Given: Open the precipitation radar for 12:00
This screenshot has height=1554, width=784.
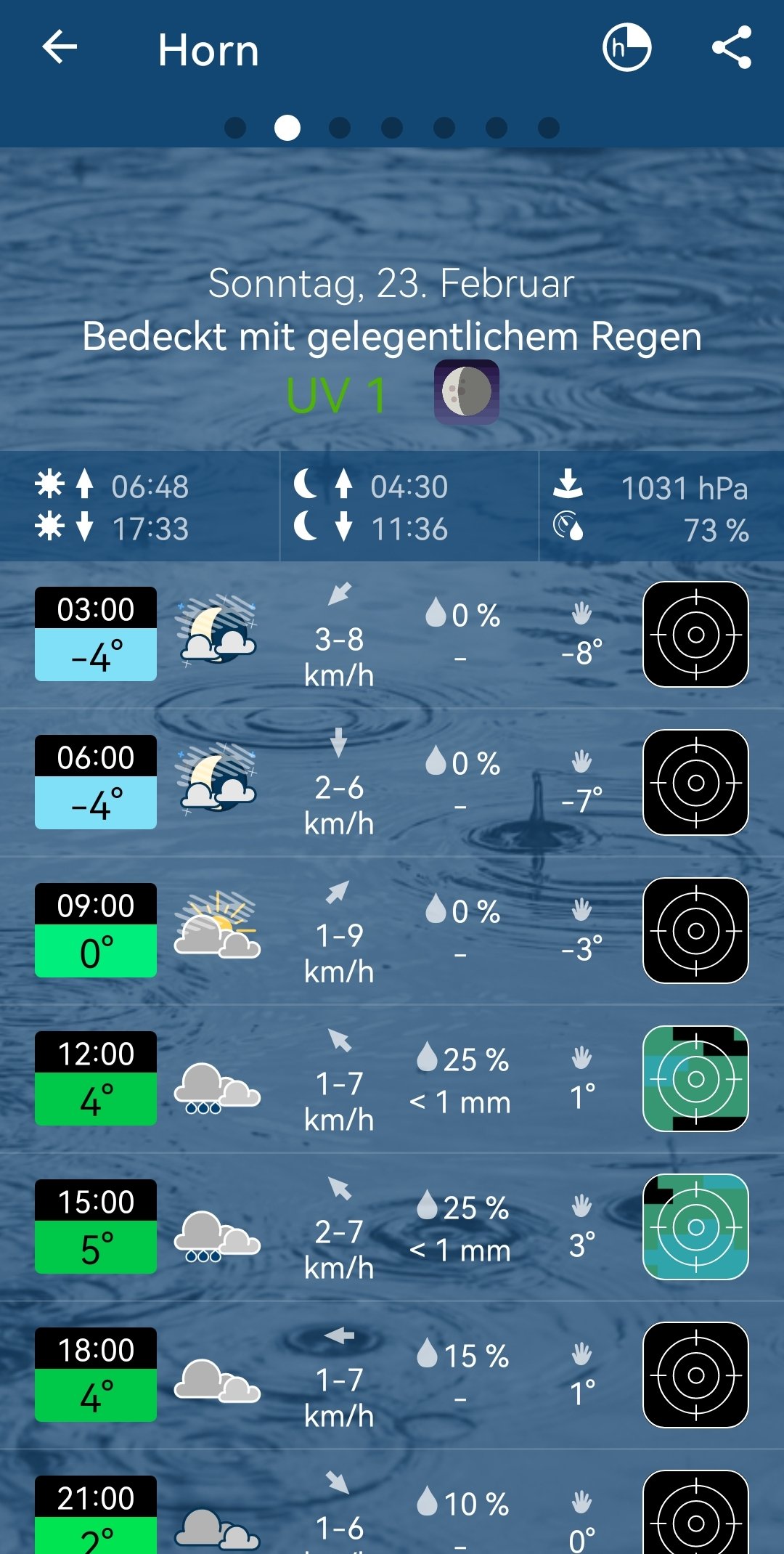Looking at the screenshot, I should point(695,1079).
